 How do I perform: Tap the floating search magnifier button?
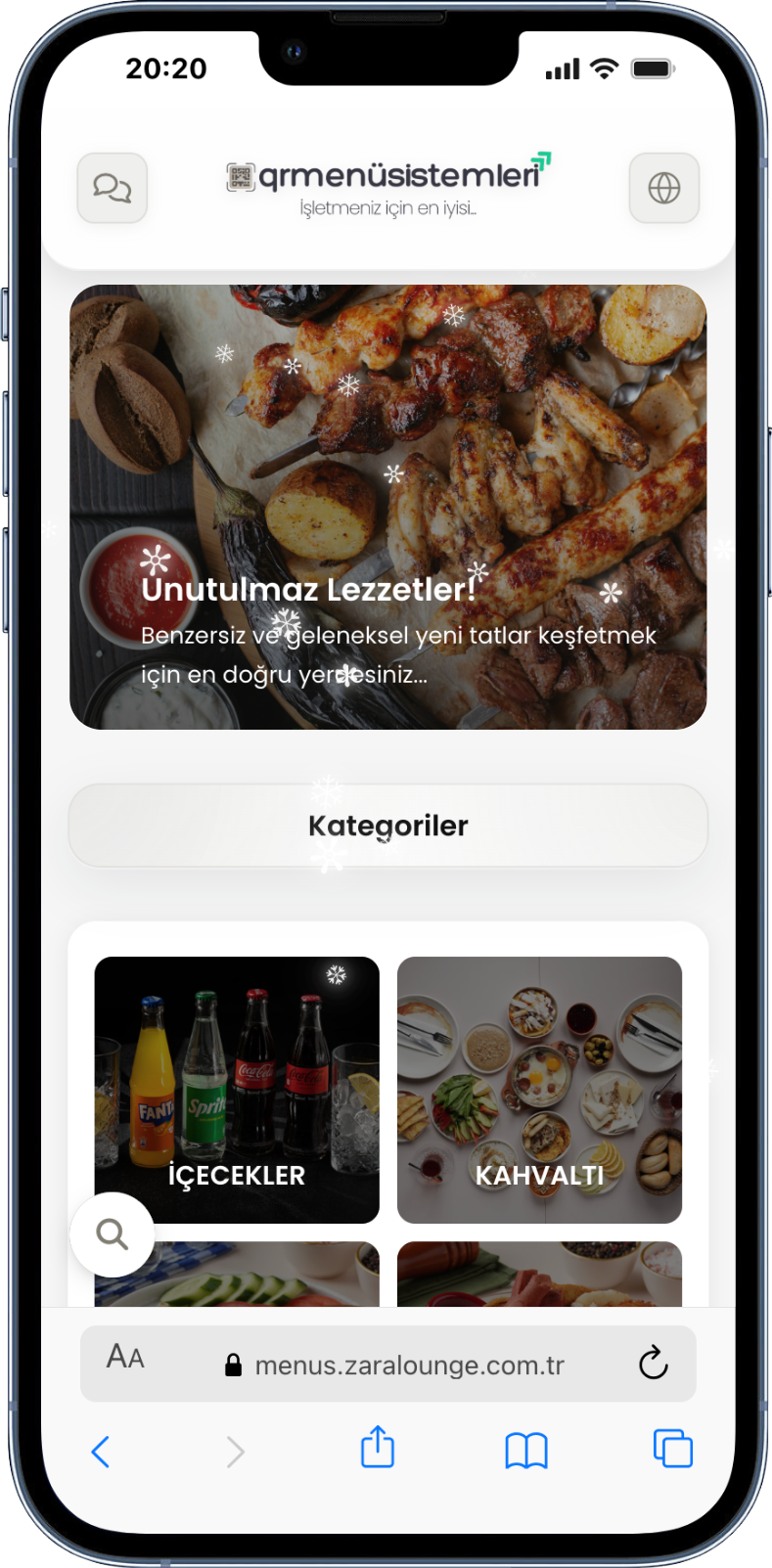pyautogui.click(x=113, y=1234)
